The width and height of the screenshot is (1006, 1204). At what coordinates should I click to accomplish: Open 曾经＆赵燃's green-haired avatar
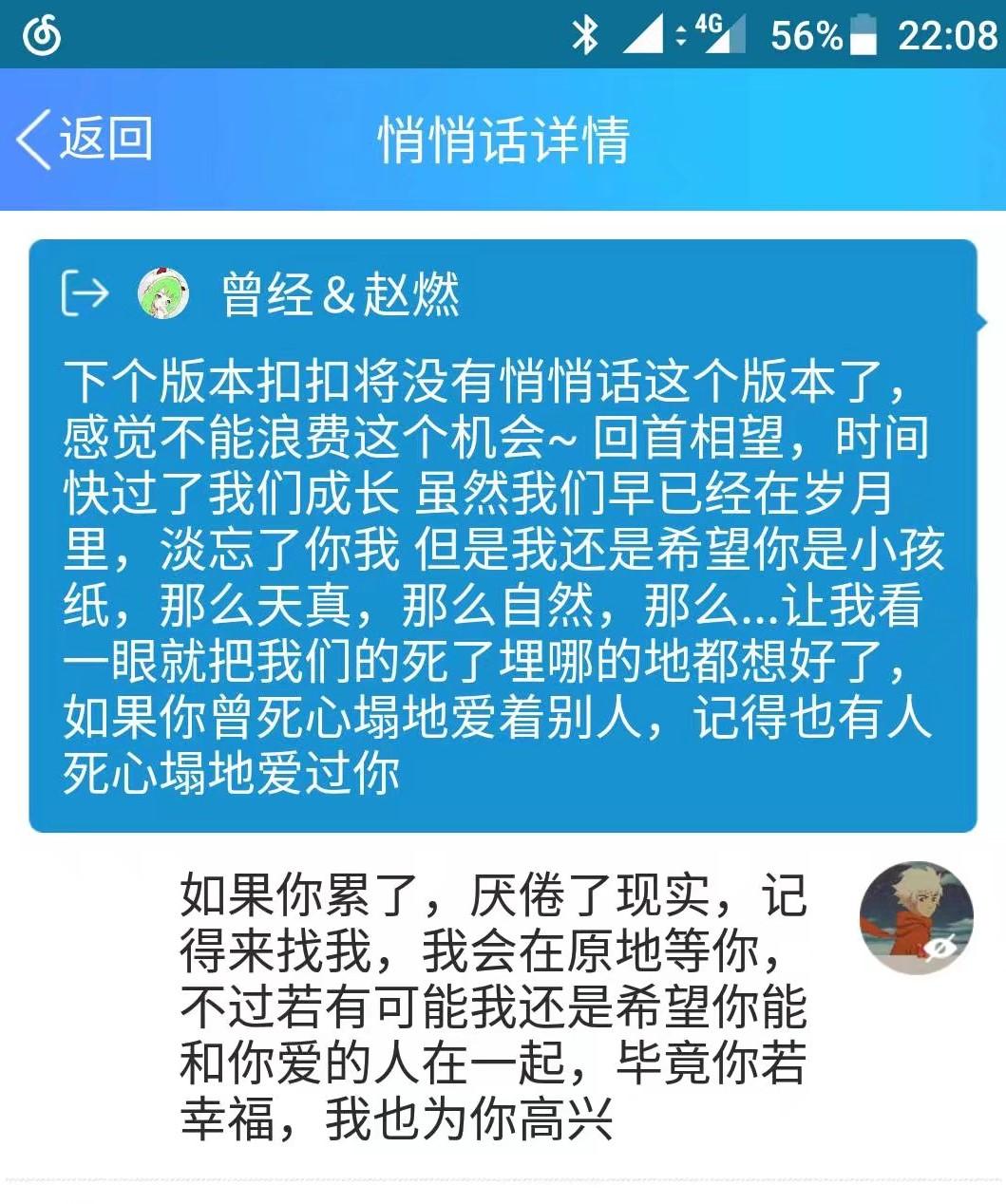pyautogui.click(x=163, y=292)
